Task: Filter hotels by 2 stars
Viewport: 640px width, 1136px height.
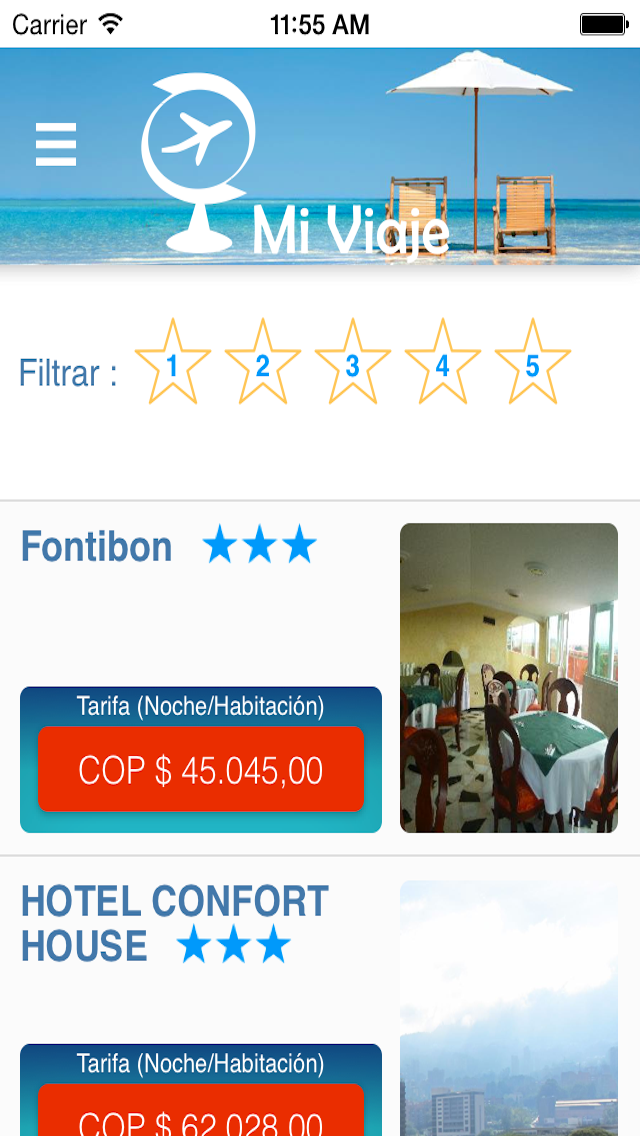Action: (x=262, y=362)
